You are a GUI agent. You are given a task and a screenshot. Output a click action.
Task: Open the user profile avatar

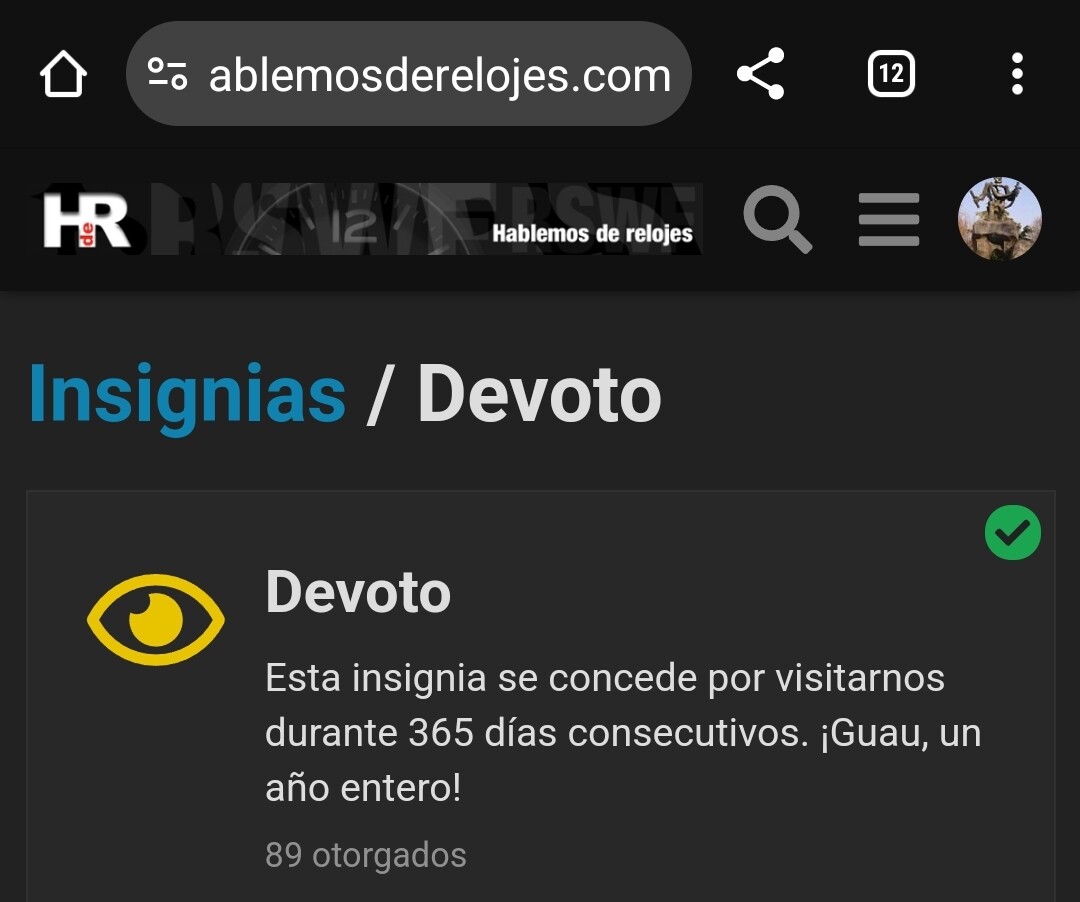(x=999, y=219)
